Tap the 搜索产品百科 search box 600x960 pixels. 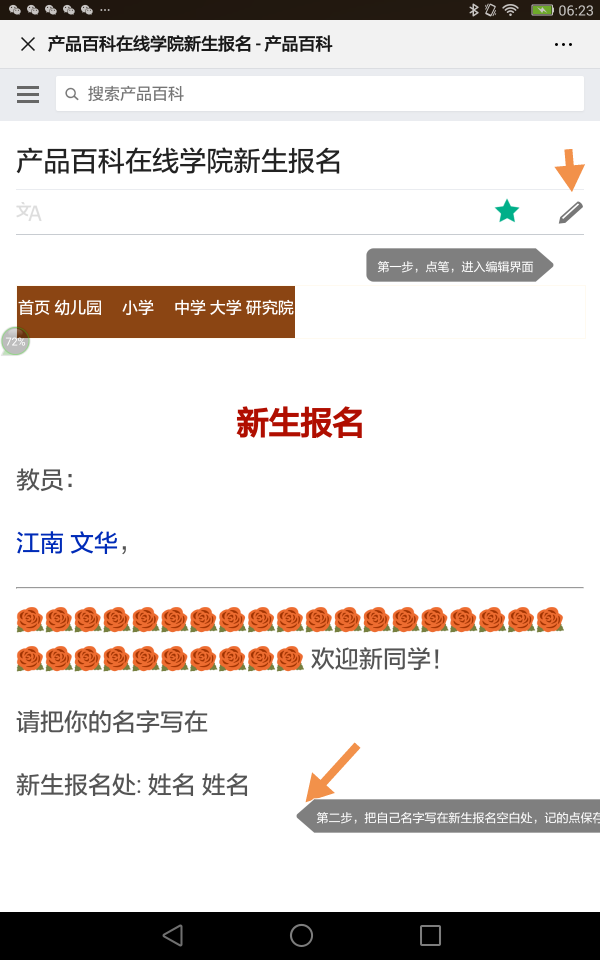320,94
